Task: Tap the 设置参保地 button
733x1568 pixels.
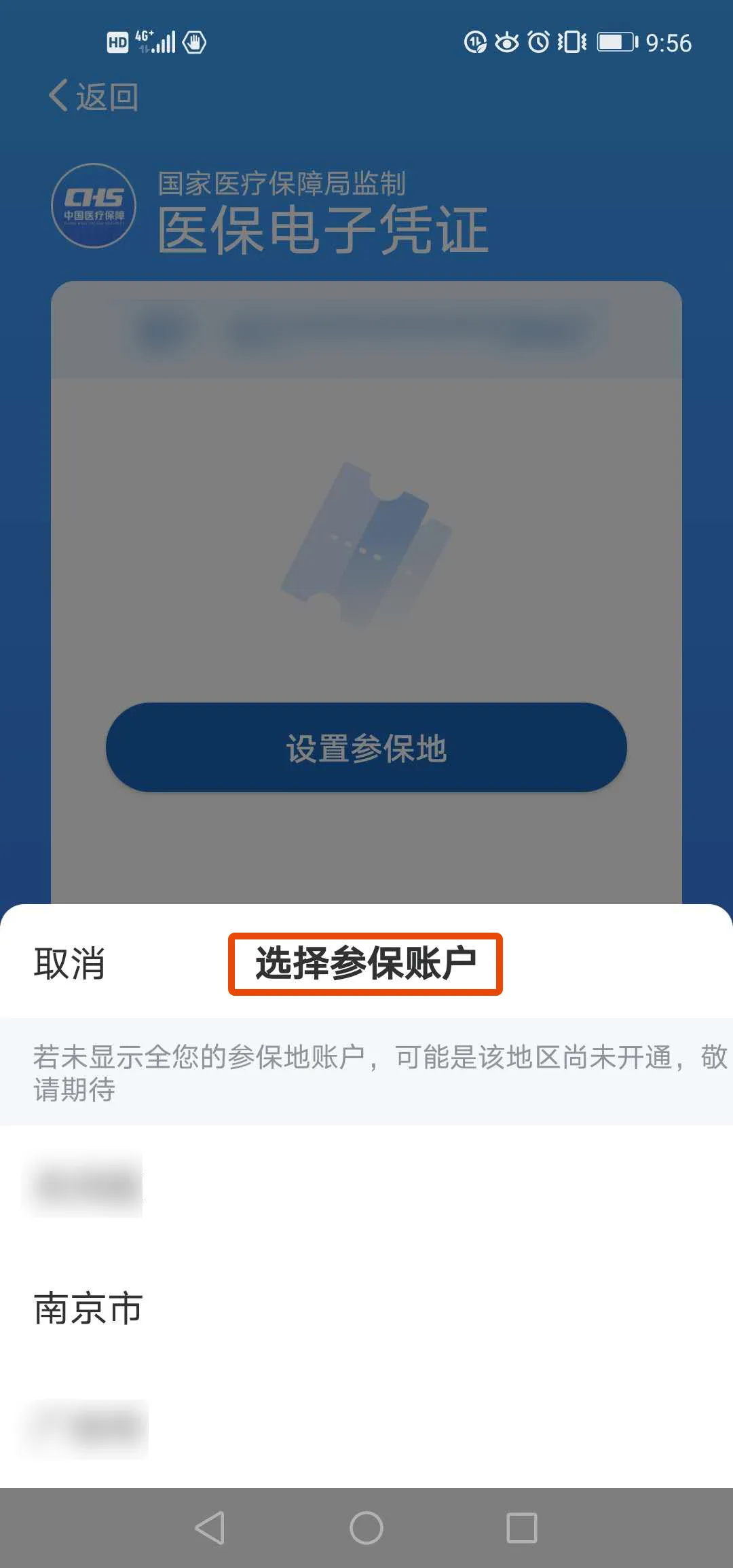Action: coord(366,747)
